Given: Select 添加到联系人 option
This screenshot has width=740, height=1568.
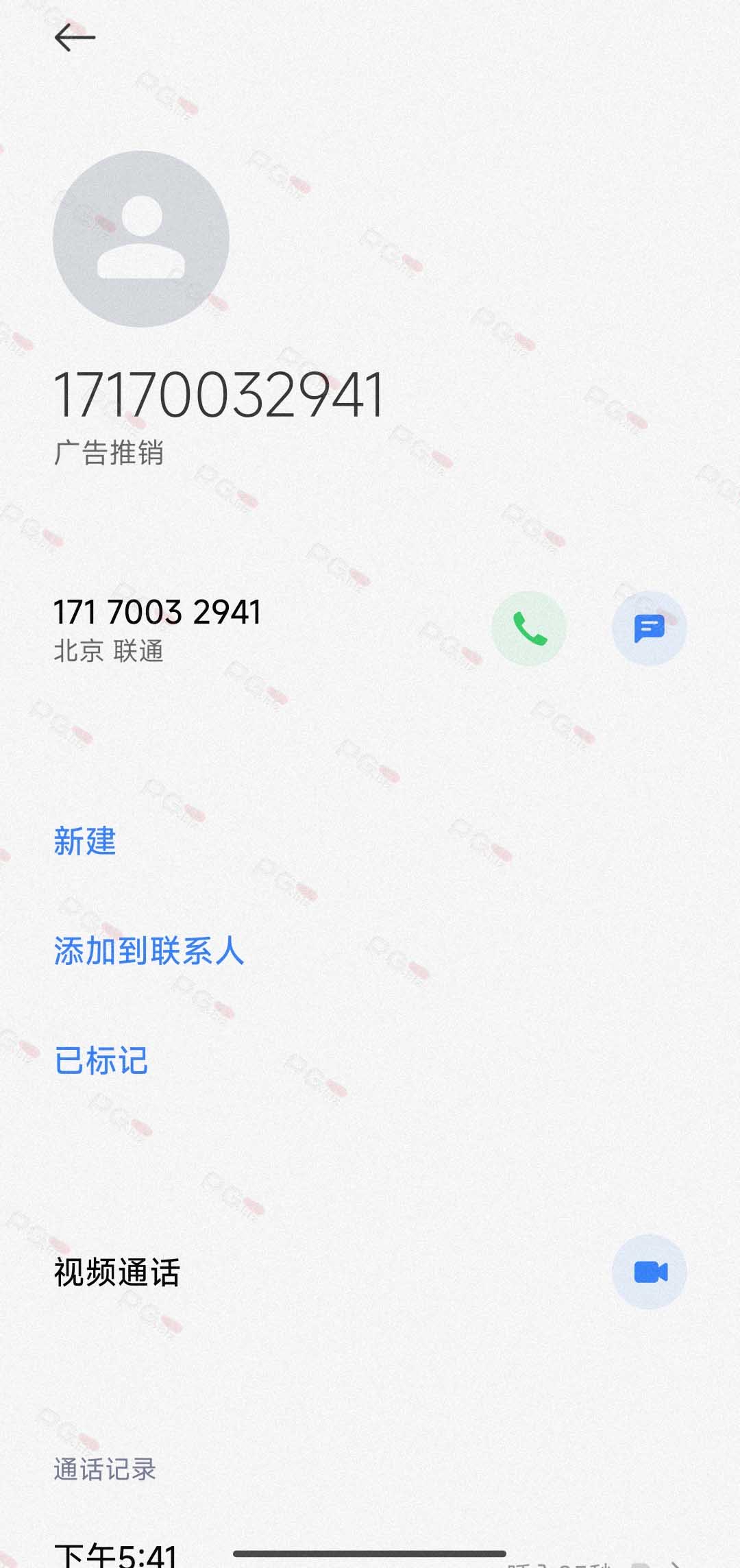Looking at the screenshot, I should point(149,951).
